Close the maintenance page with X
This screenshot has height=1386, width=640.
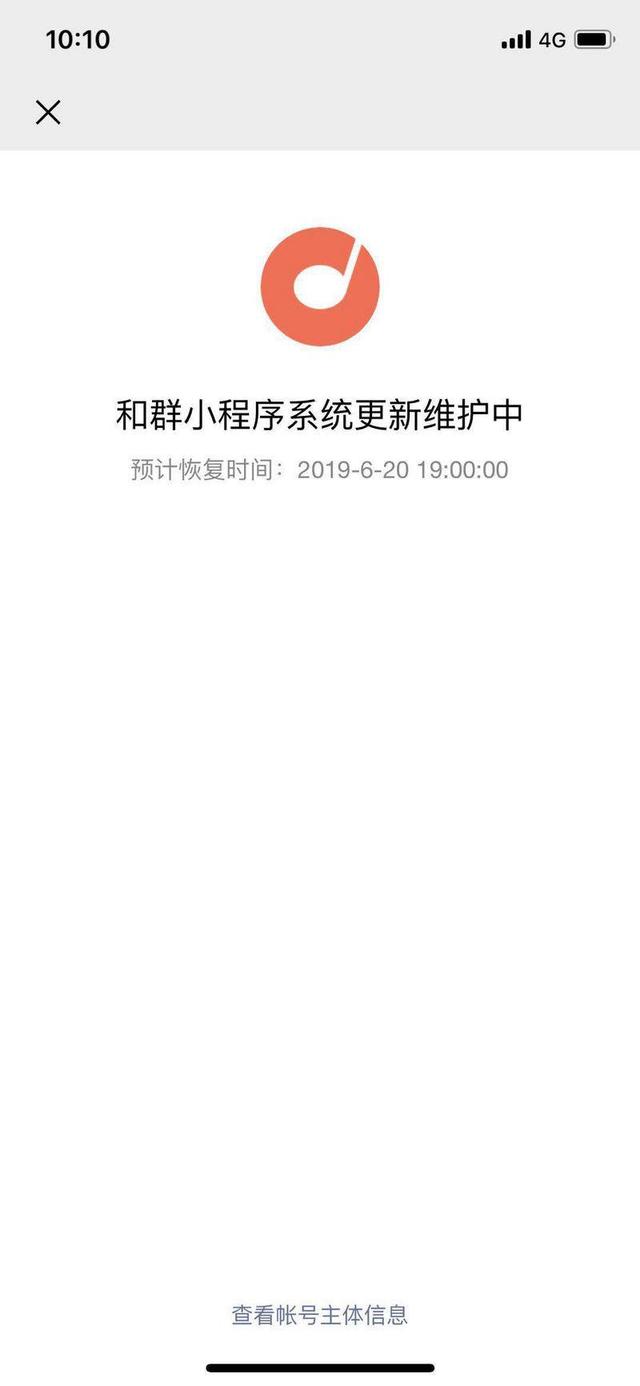[x=48, y=112]
